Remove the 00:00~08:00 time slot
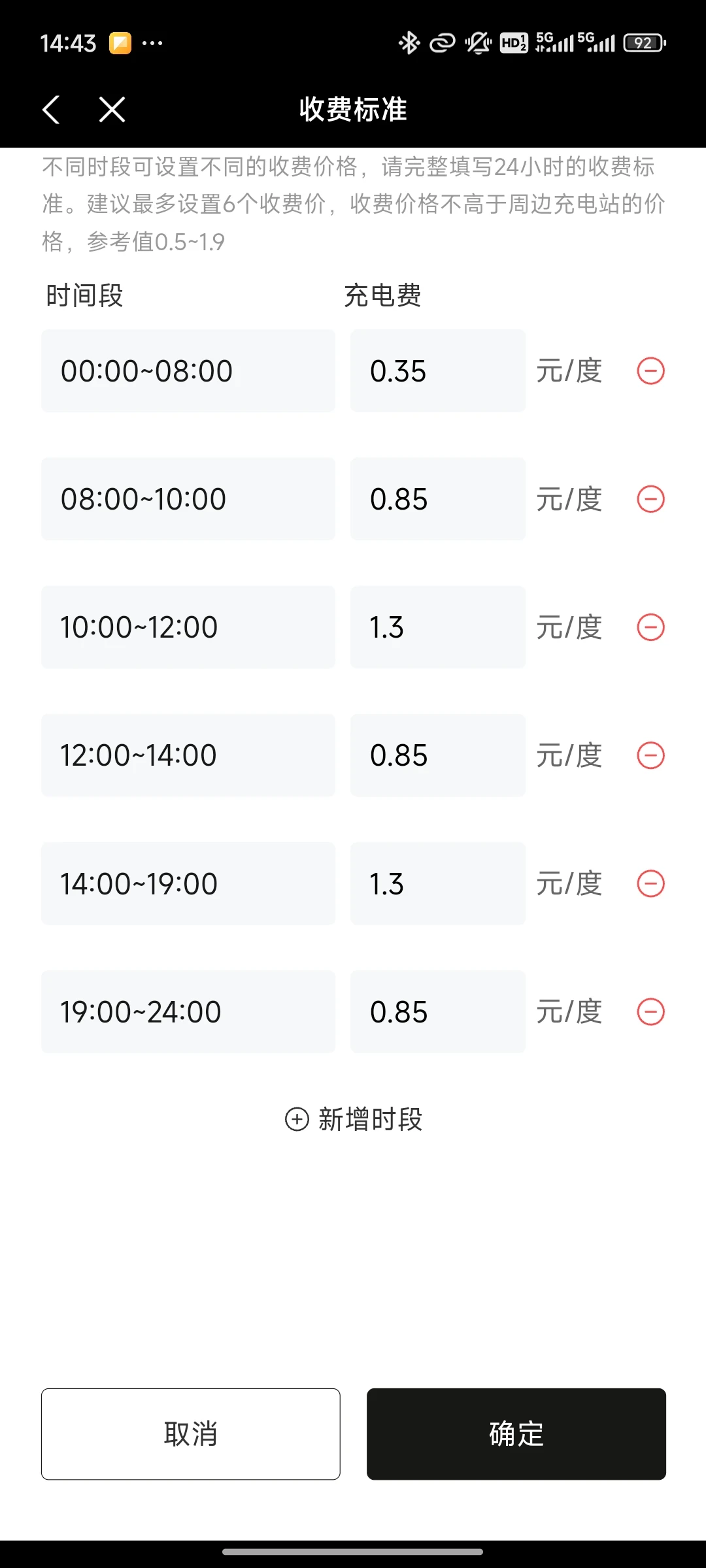Screen dimensions: 706x1568 [x=650, y=370]
